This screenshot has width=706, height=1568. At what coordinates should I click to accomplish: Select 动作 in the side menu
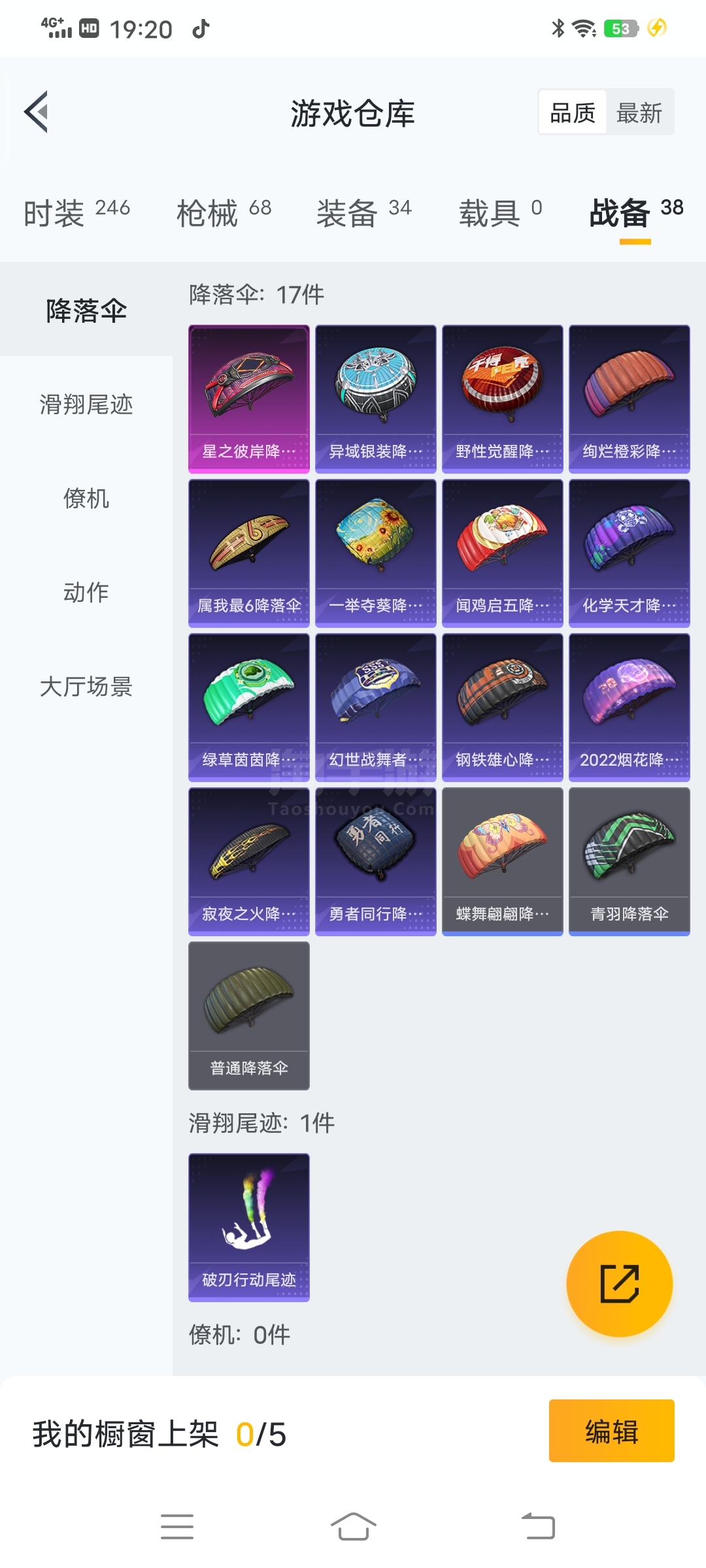pyautogui.click(x=86, y=593)
